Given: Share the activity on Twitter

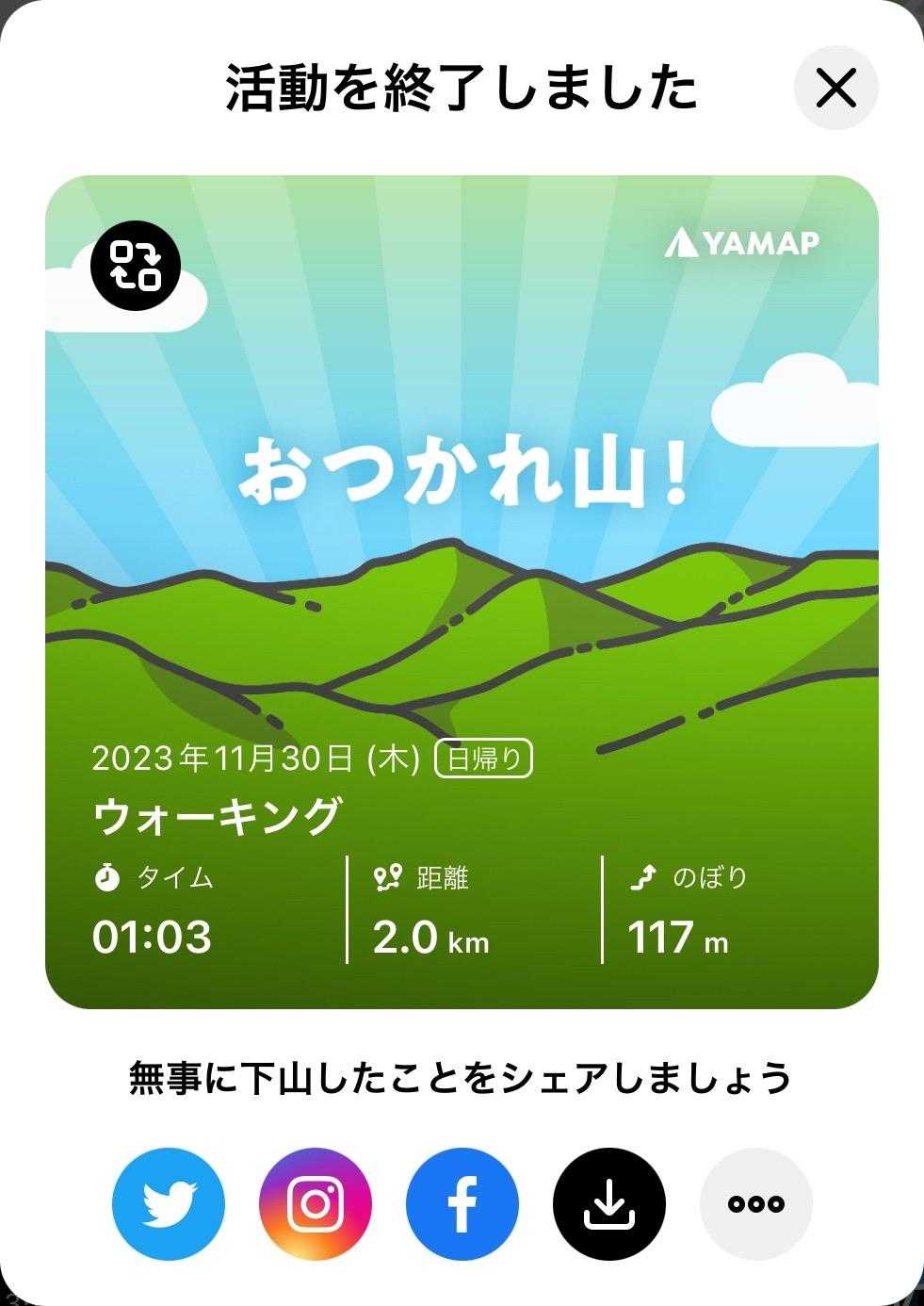Looking at the screenshot, I should 169,1203.
